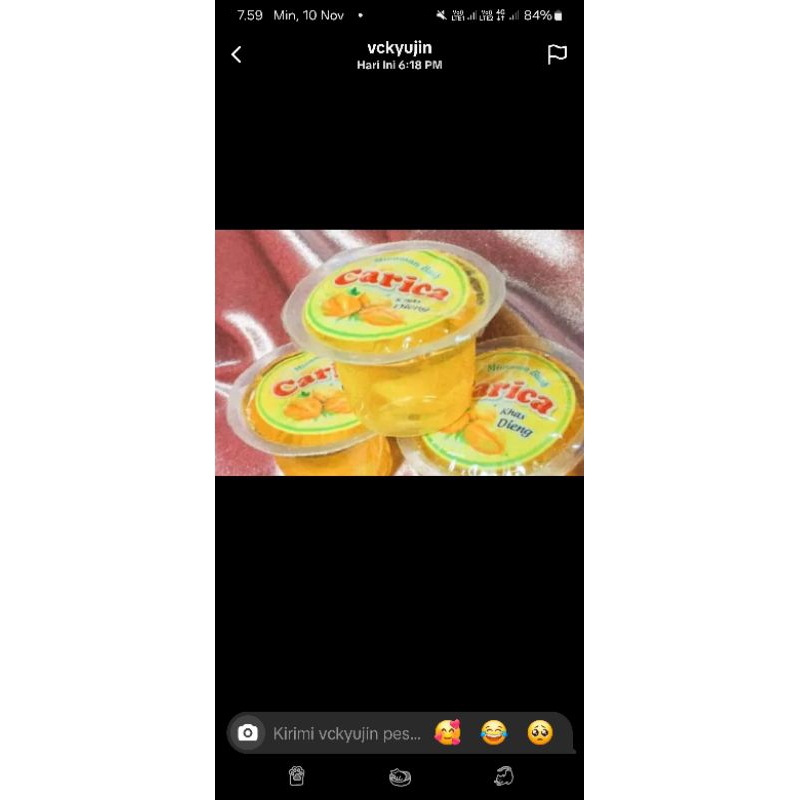React with the smiling hearts emoji
Viewport: 800px width, 800px height.
[x=447, y=733]
